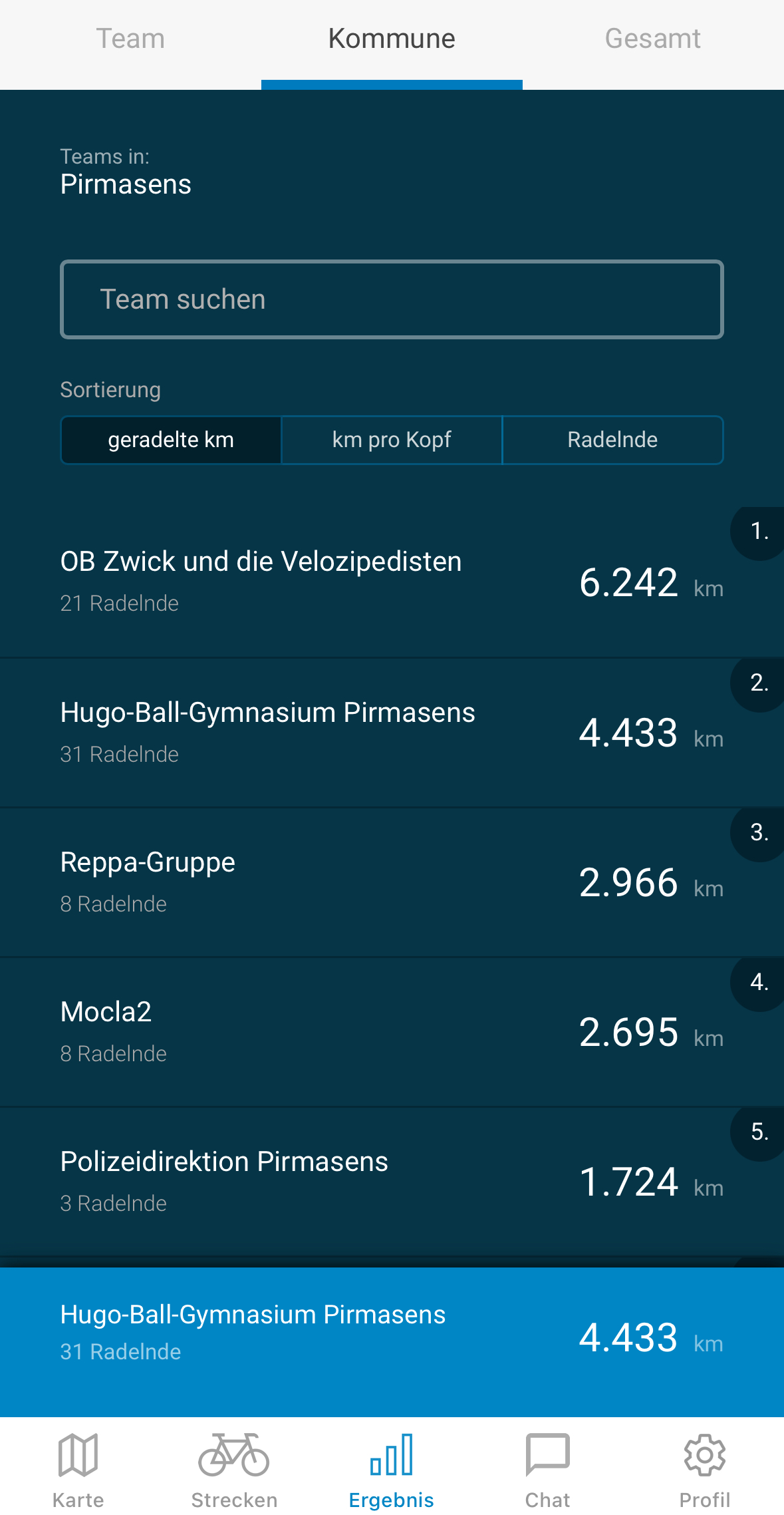This screenshot has width=784, height=1515.
Task: Sort by geradelte km
Action: tap(171, 440)
